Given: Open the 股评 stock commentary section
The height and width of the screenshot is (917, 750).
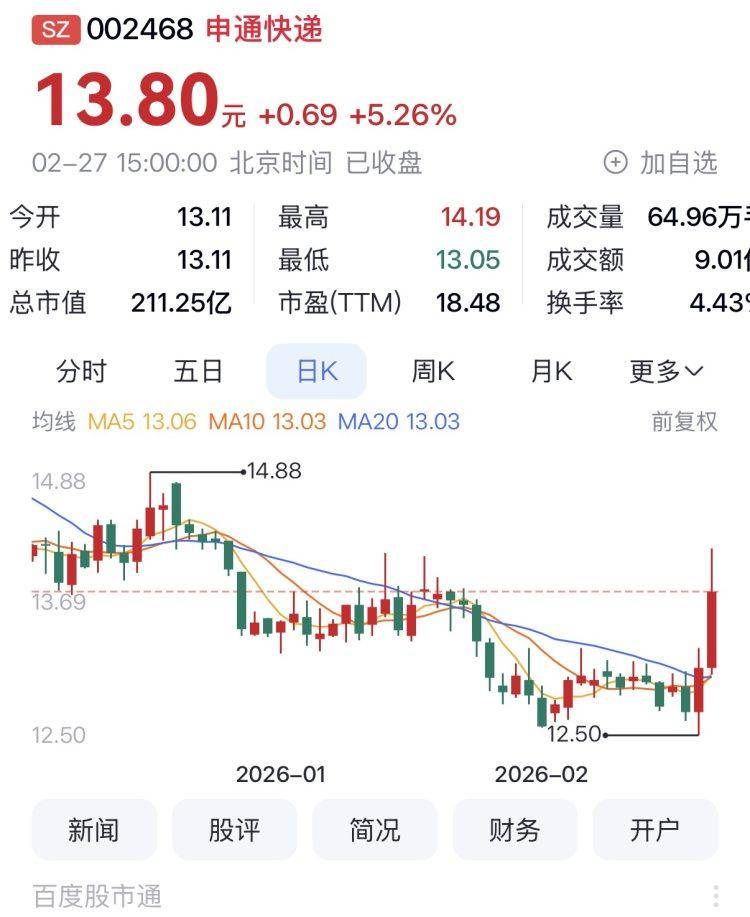Looking at the screenshot, I should coord(234,830).
